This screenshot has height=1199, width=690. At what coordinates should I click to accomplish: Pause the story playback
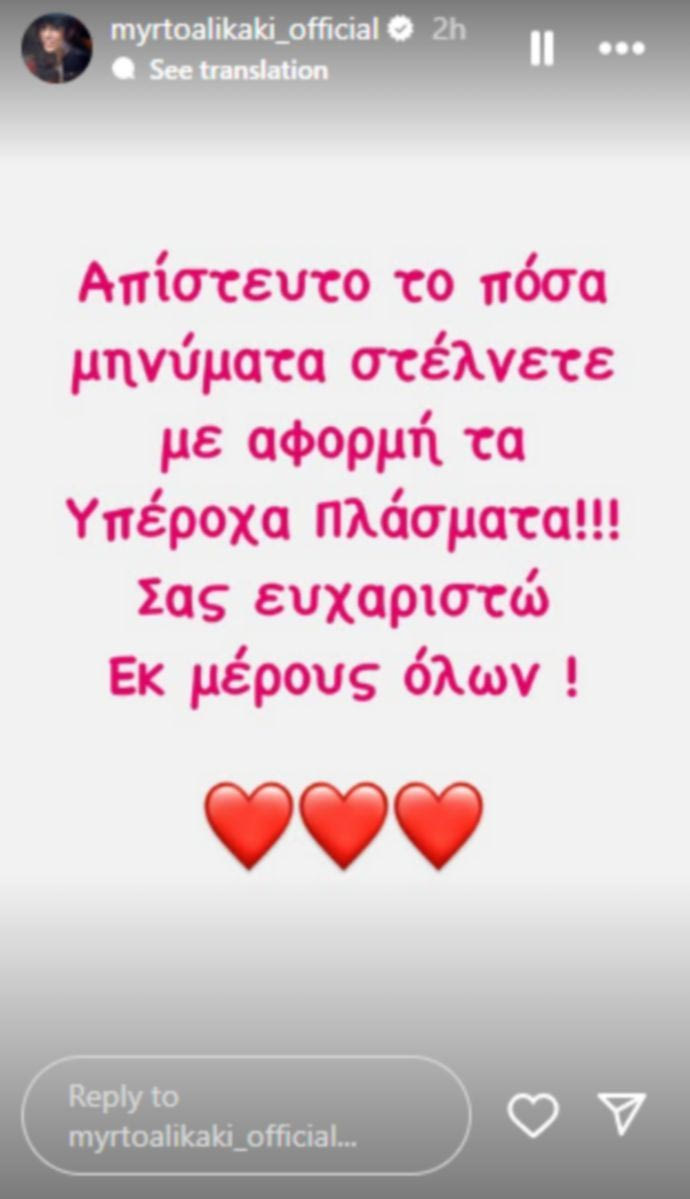coord(541,48)
